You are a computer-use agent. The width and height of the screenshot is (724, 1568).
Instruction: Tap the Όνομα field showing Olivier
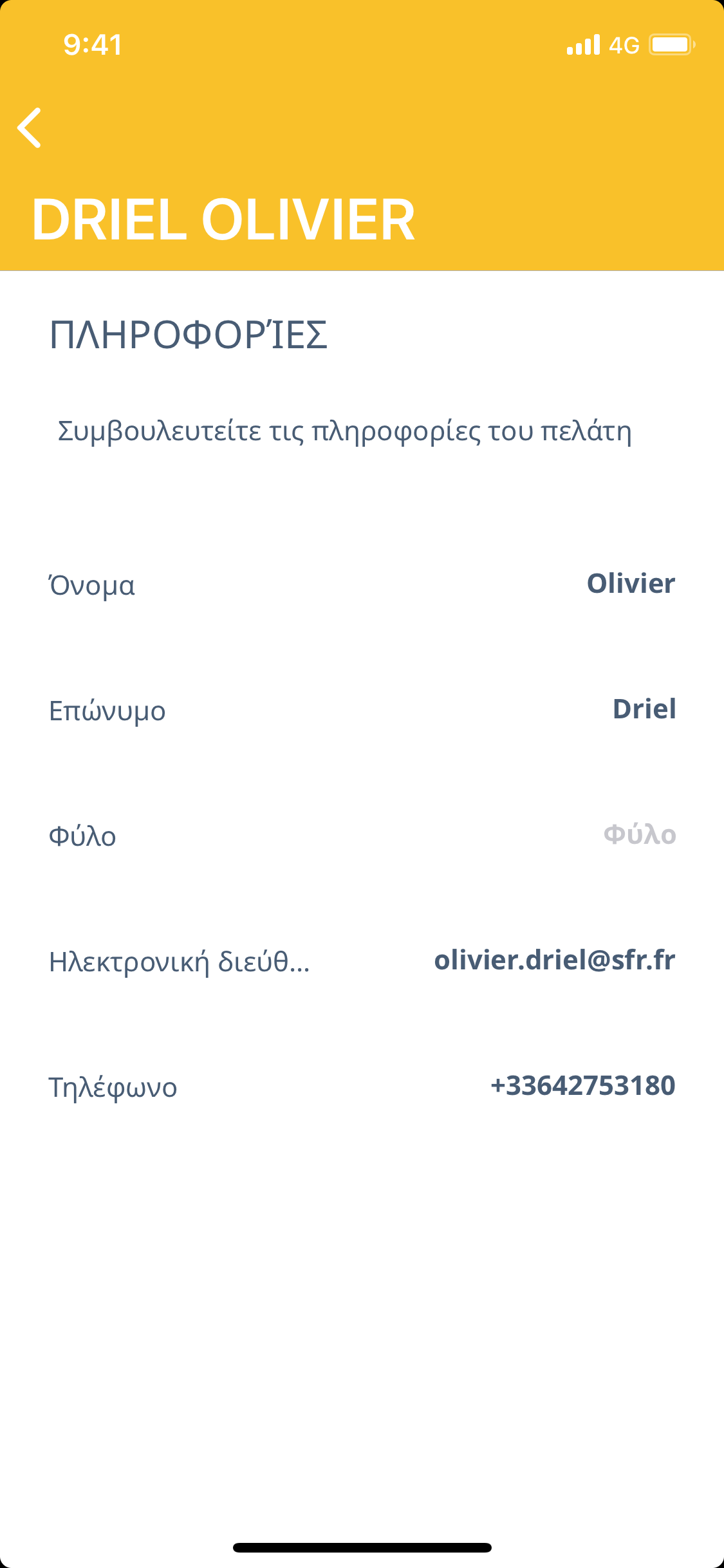tap(630, 584)
